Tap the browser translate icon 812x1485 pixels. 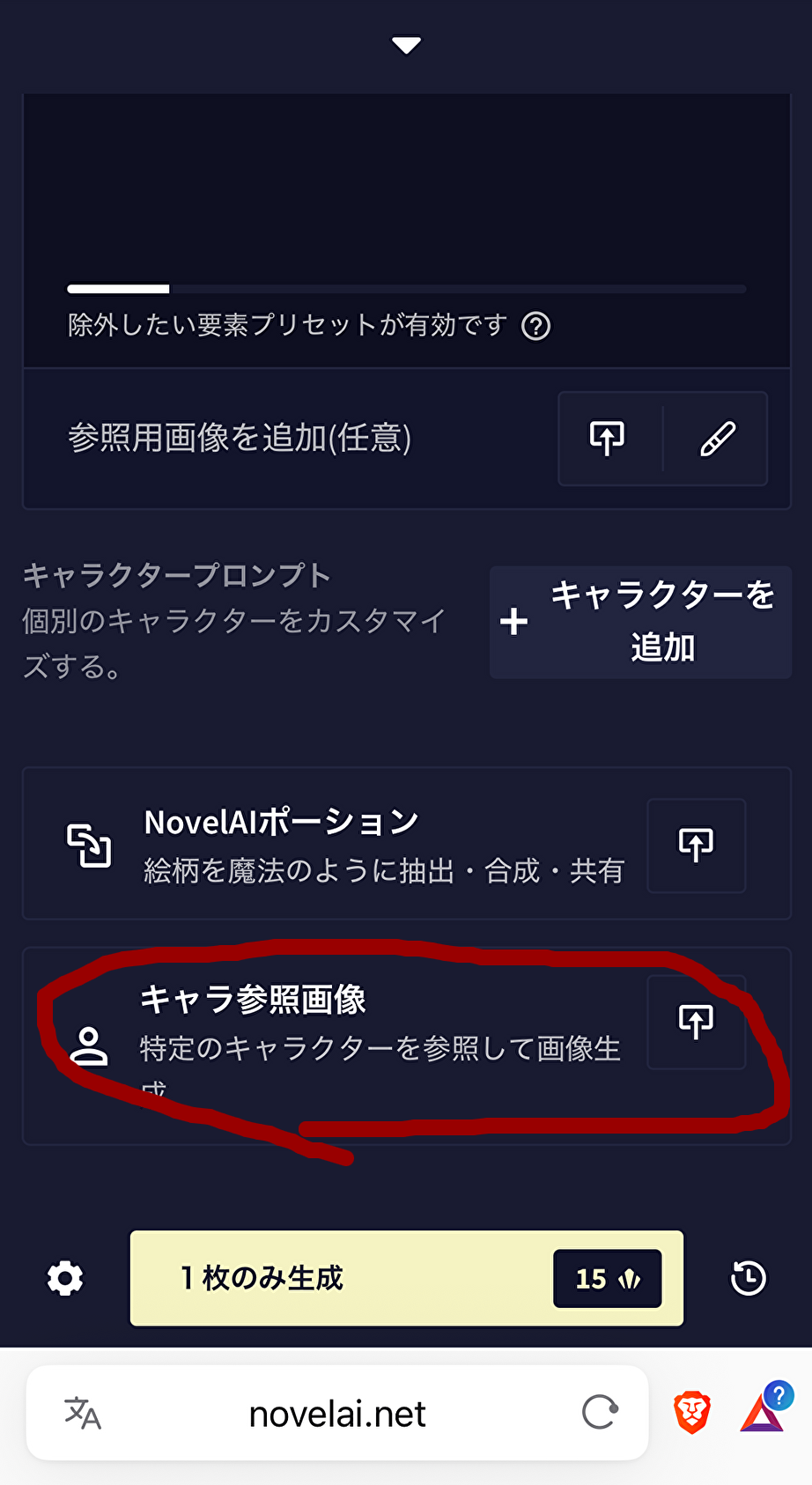[83, 1413]
